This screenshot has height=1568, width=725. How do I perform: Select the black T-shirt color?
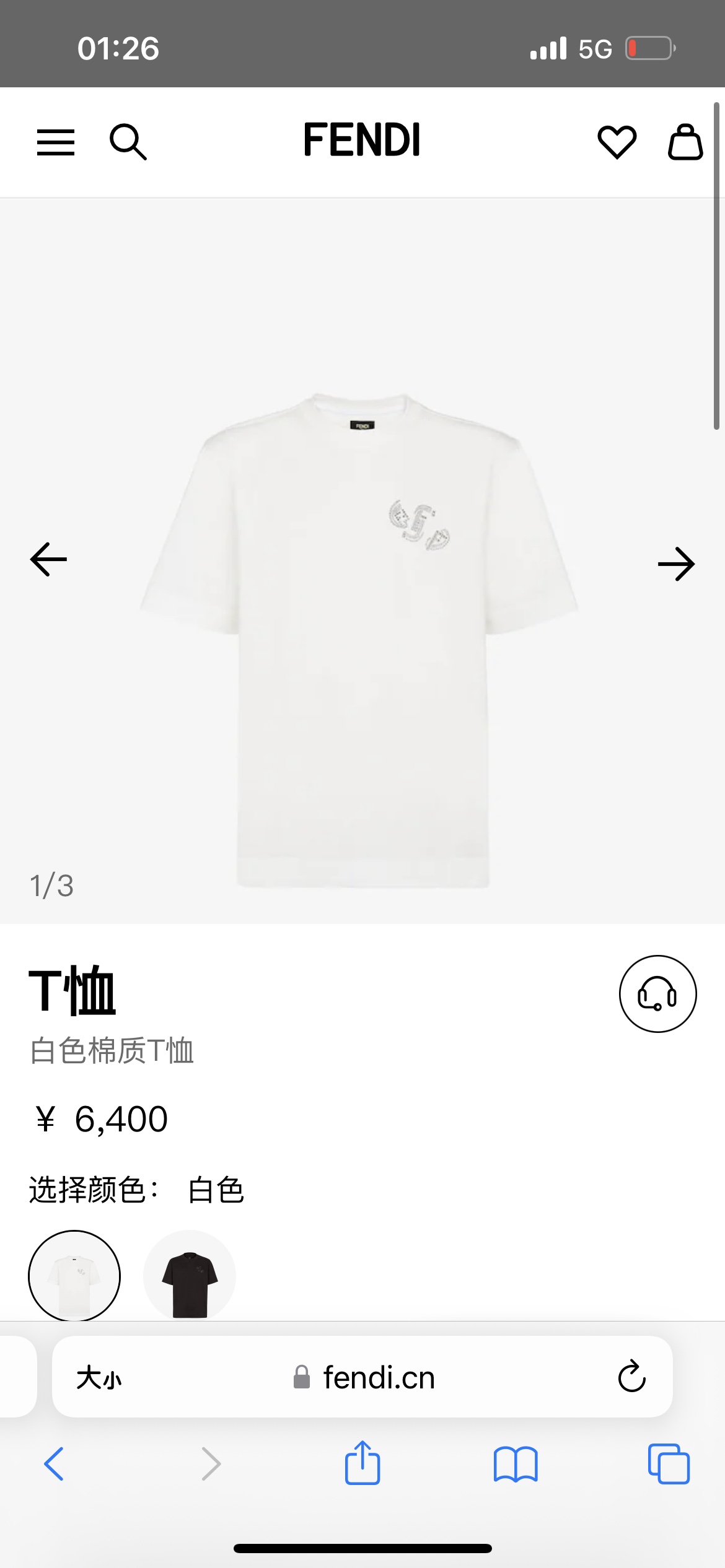190,1276
